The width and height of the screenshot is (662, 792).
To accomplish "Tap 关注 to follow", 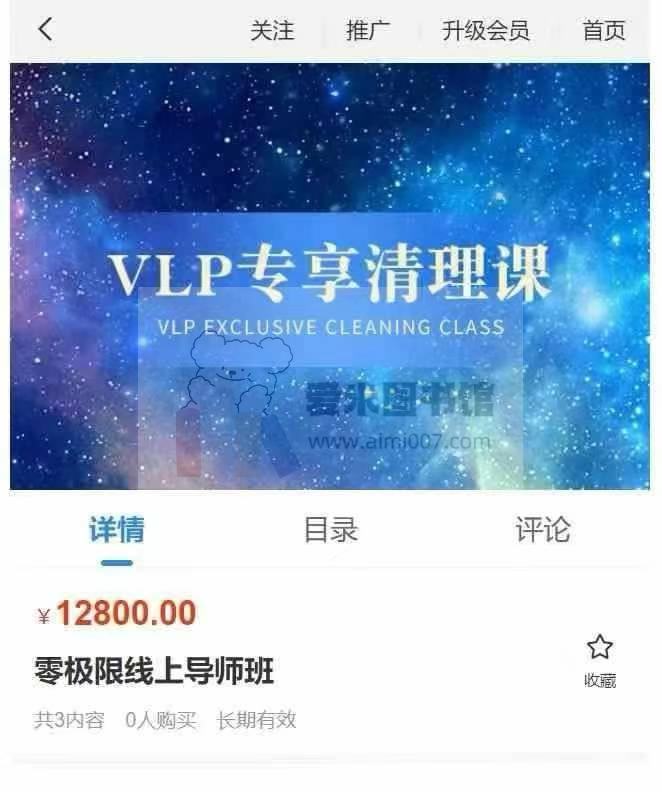I will (x=272, y=31).
